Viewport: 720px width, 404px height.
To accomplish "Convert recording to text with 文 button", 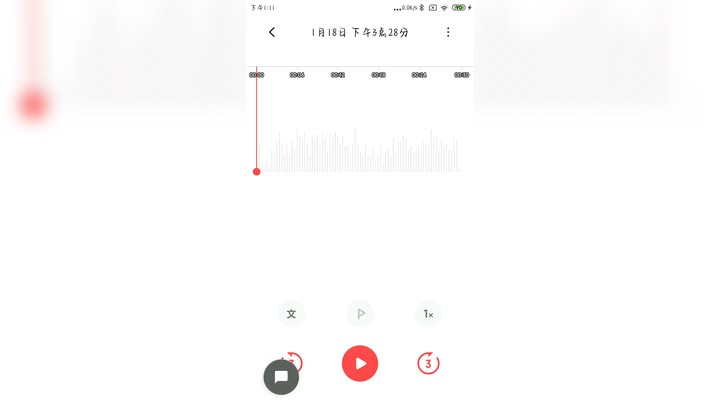I will pyautogui.click(x=291, y=314).
